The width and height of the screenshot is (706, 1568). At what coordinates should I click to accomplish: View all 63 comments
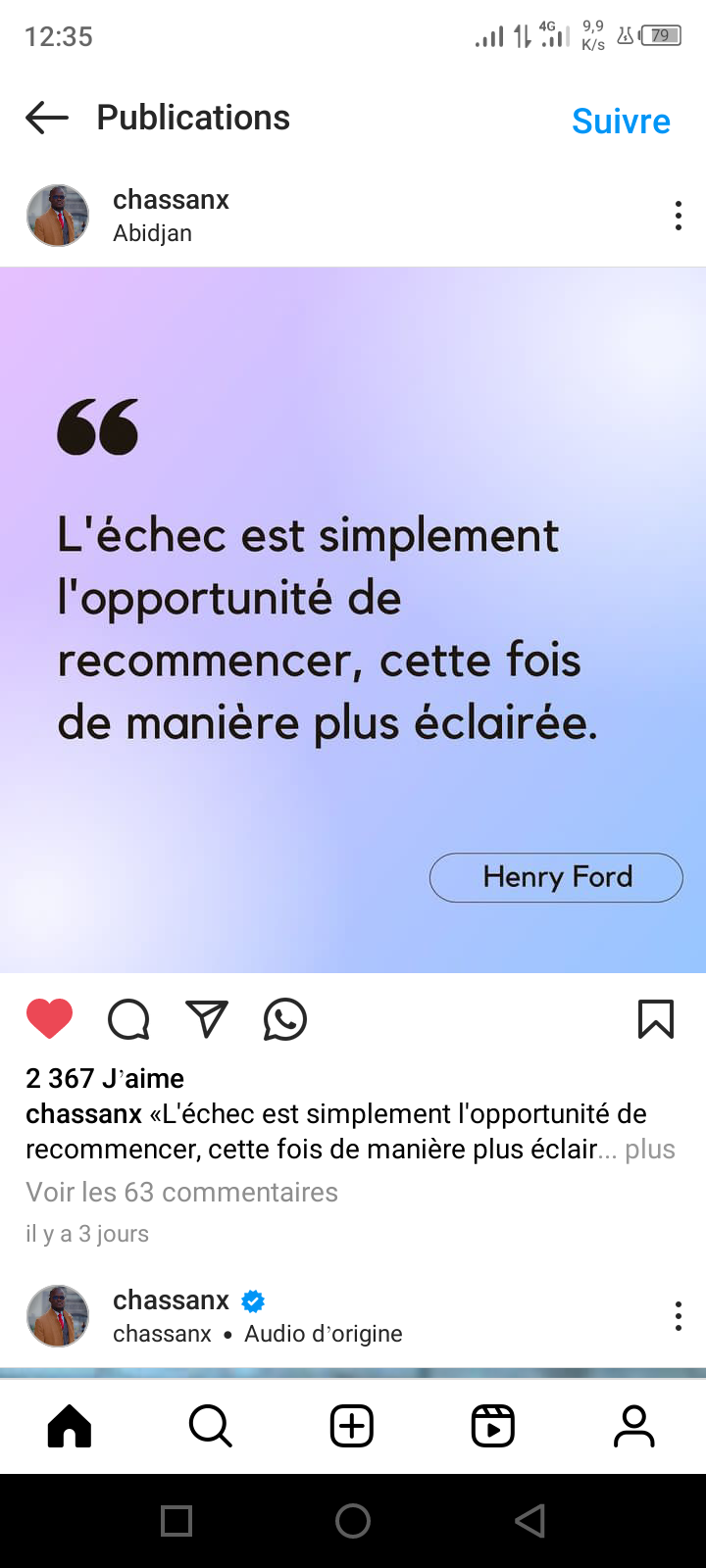(x=181, y=1192)
